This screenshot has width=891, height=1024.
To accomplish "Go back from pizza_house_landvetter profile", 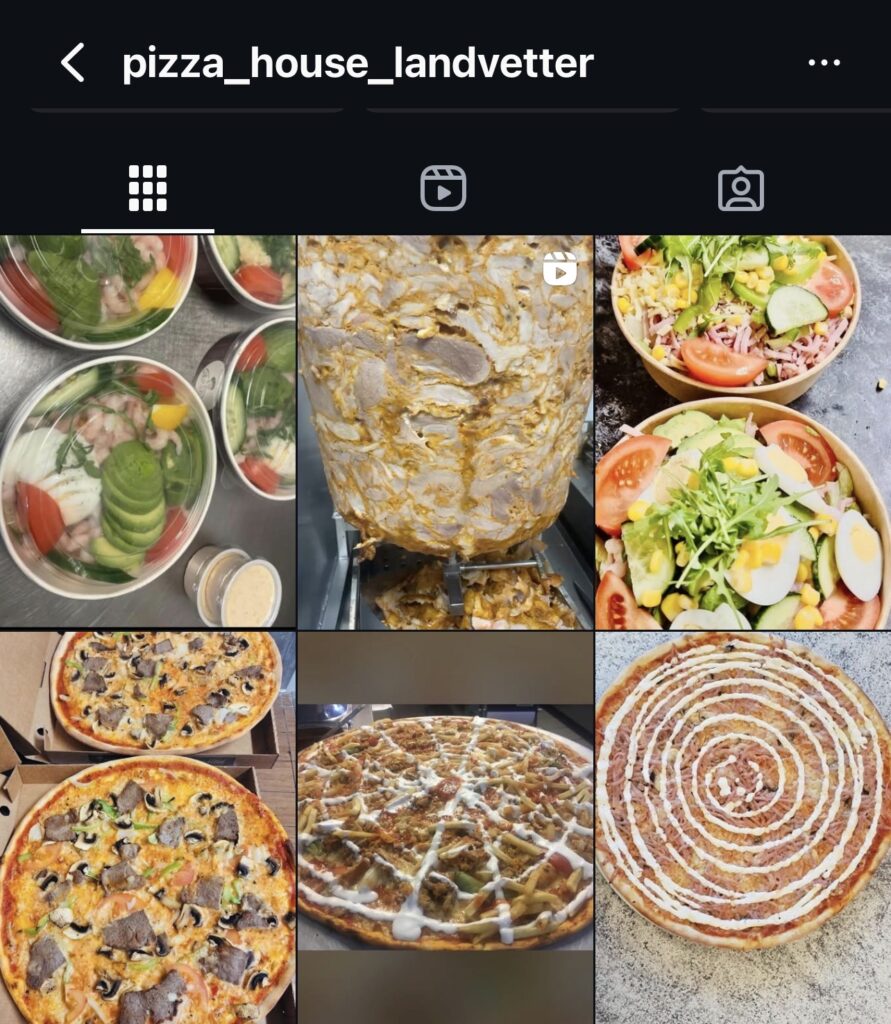I will (73, 63).
